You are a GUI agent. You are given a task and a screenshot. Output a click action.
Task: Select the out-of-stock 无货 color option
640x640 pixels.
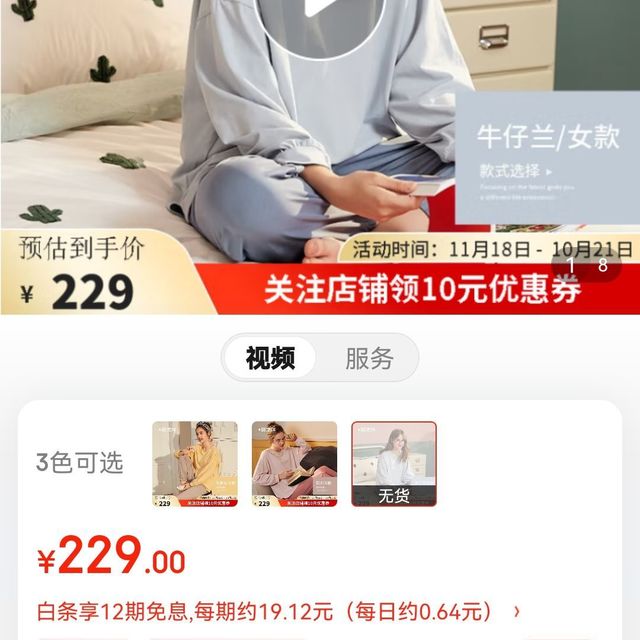click(393, 464)
